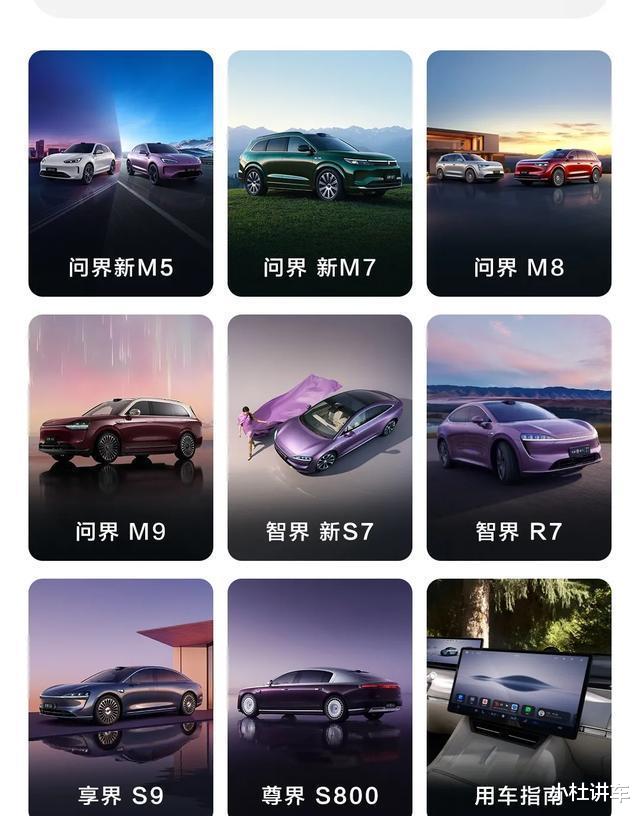
Task: Open the 问界 M9 model card
Action: point(121,438)
